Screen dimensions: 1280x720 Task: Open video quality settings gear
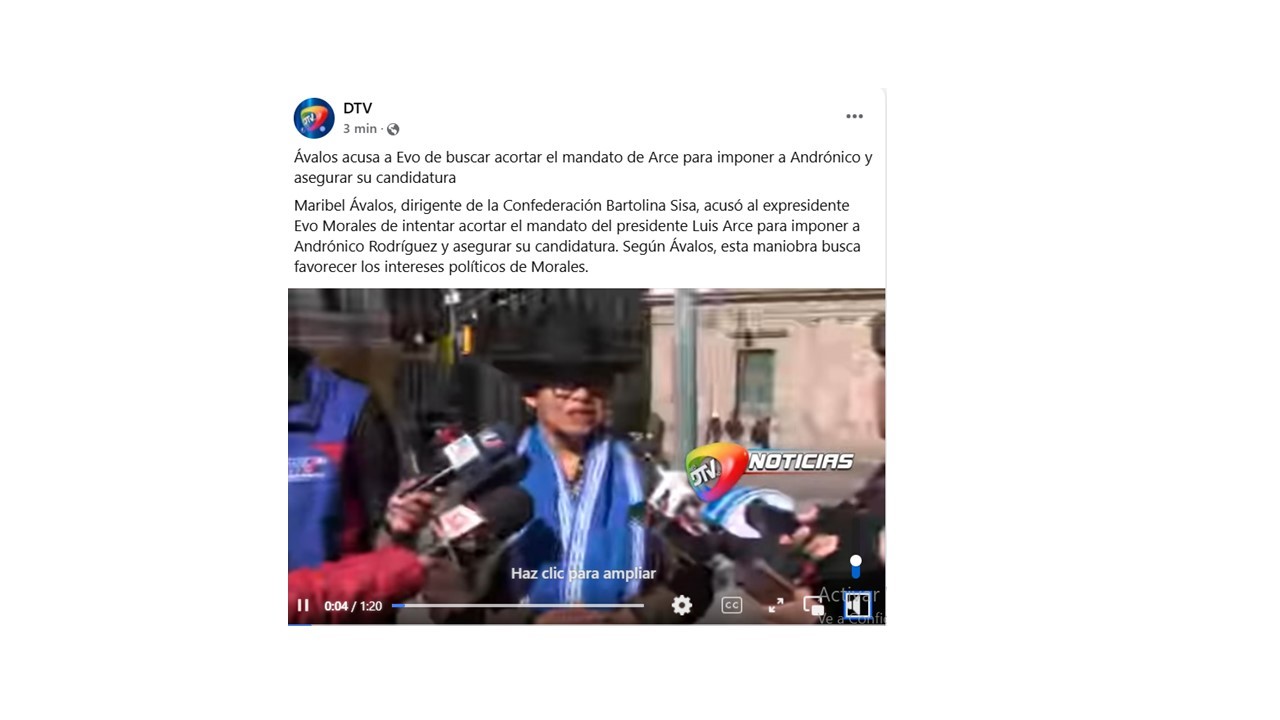point(682,605)
